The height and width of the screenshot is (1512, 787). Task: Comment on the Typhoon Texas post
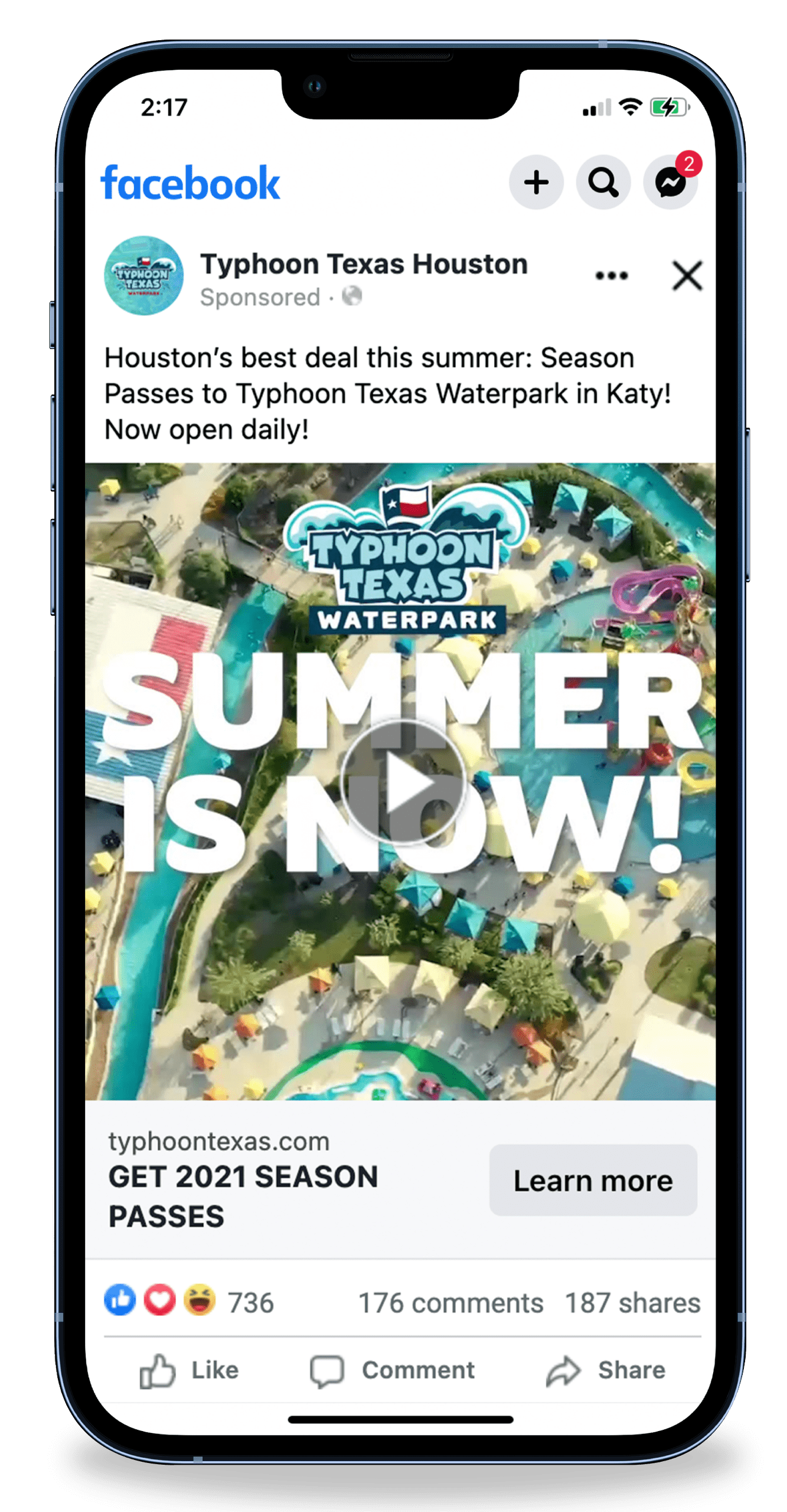pyautogui.click(x=392, y=1370)
